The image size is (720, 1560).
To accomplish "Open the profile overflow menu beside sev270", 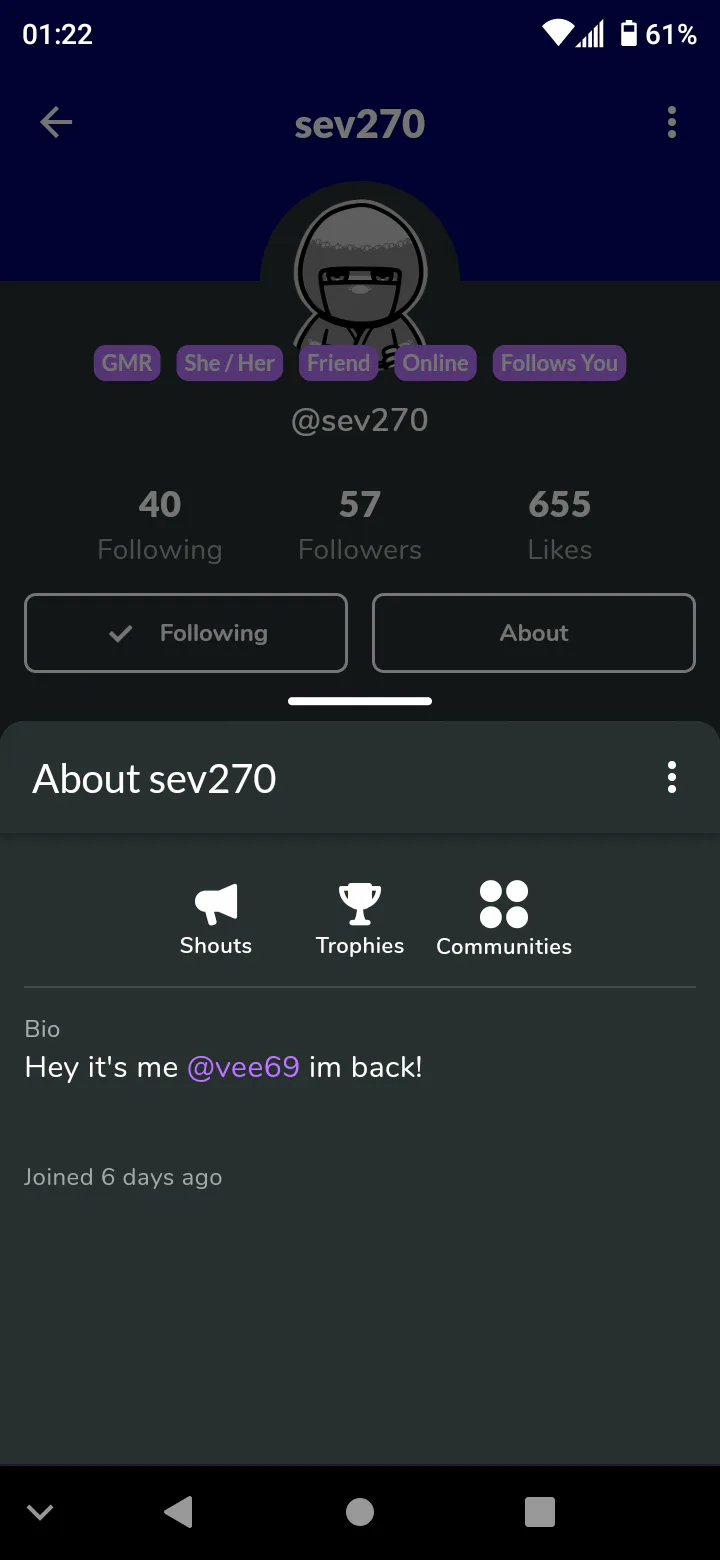I will coord(672,123).
